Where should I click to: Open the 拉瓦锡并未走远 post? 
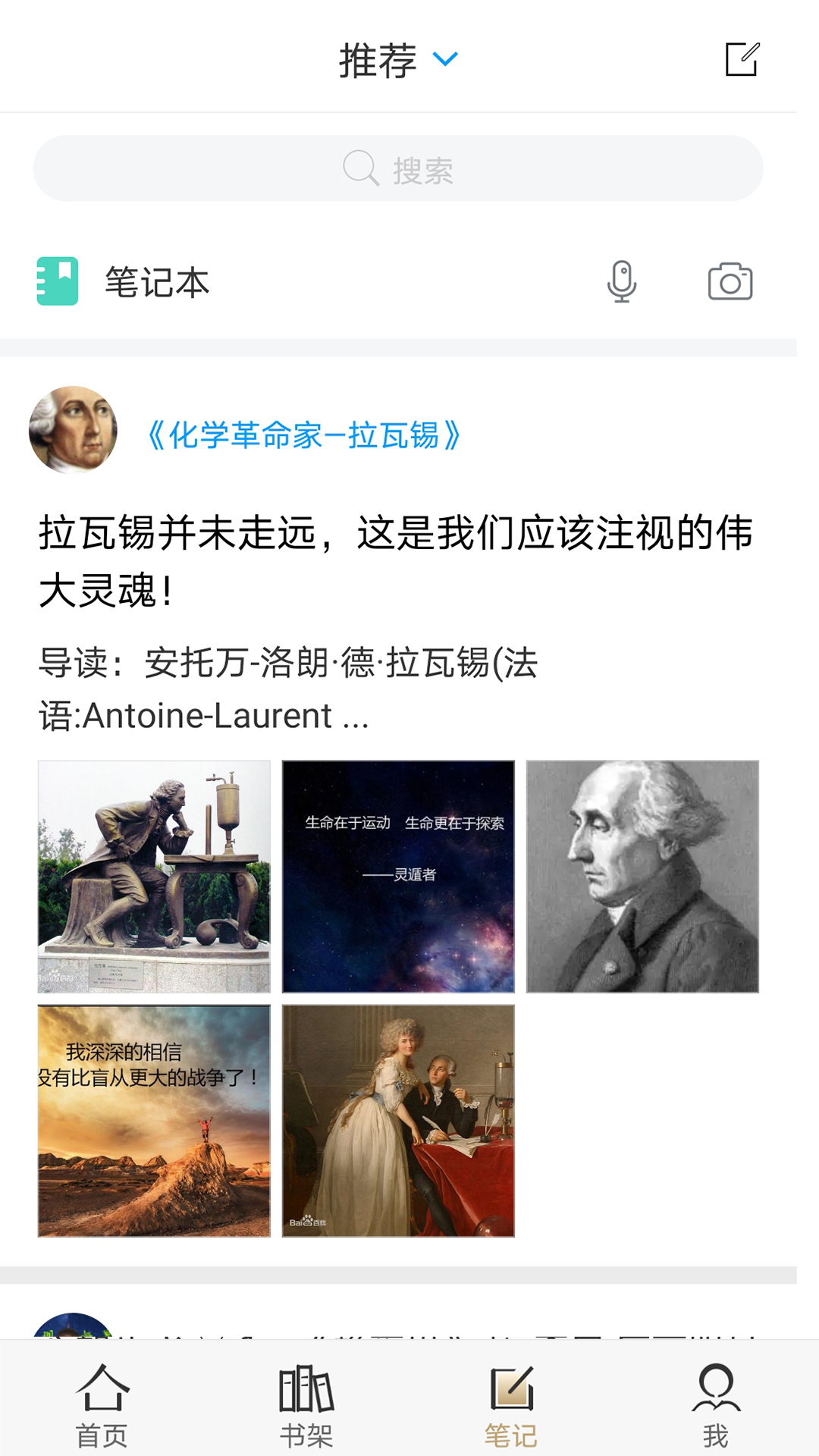click(x=394, y=561)
